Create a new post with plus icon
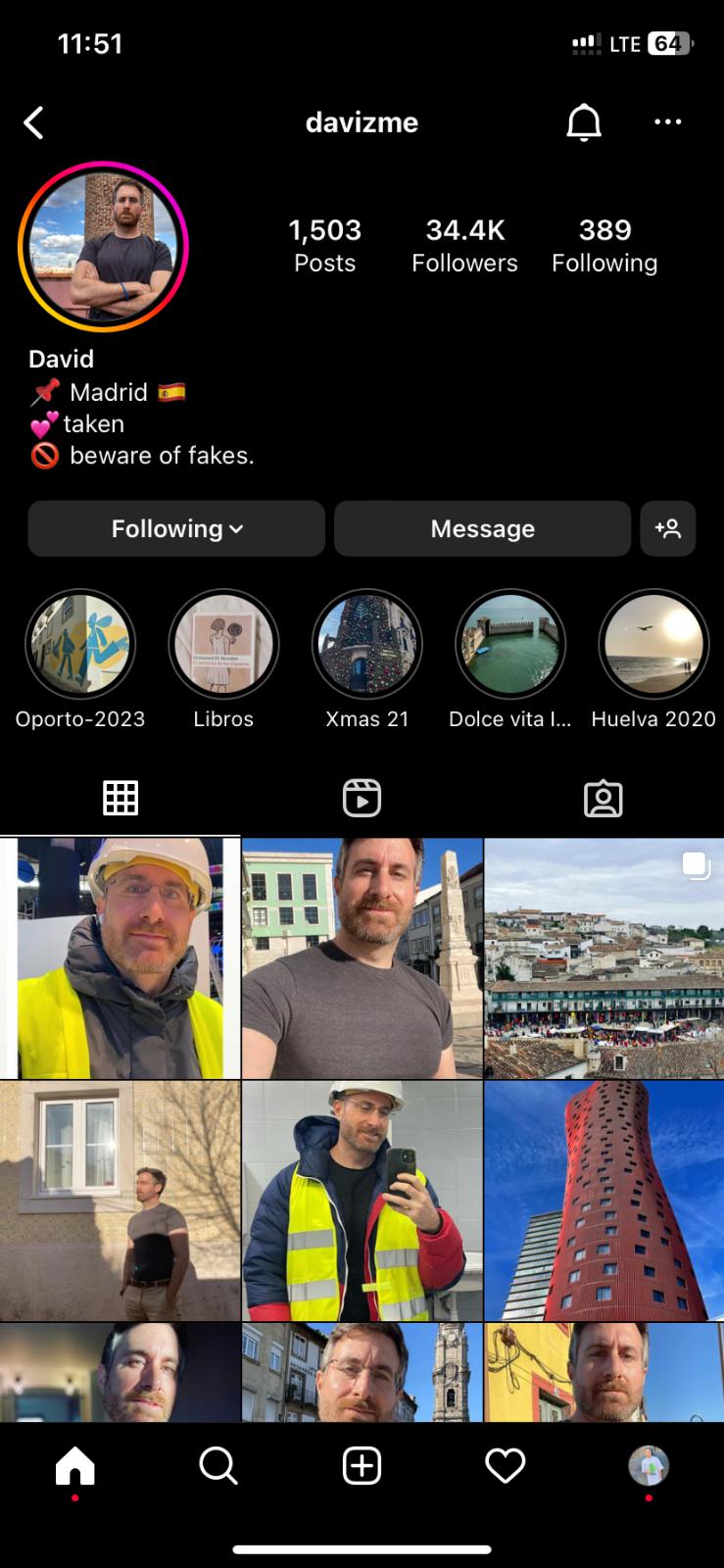 pyautogui.click(x=362, y=1466)
